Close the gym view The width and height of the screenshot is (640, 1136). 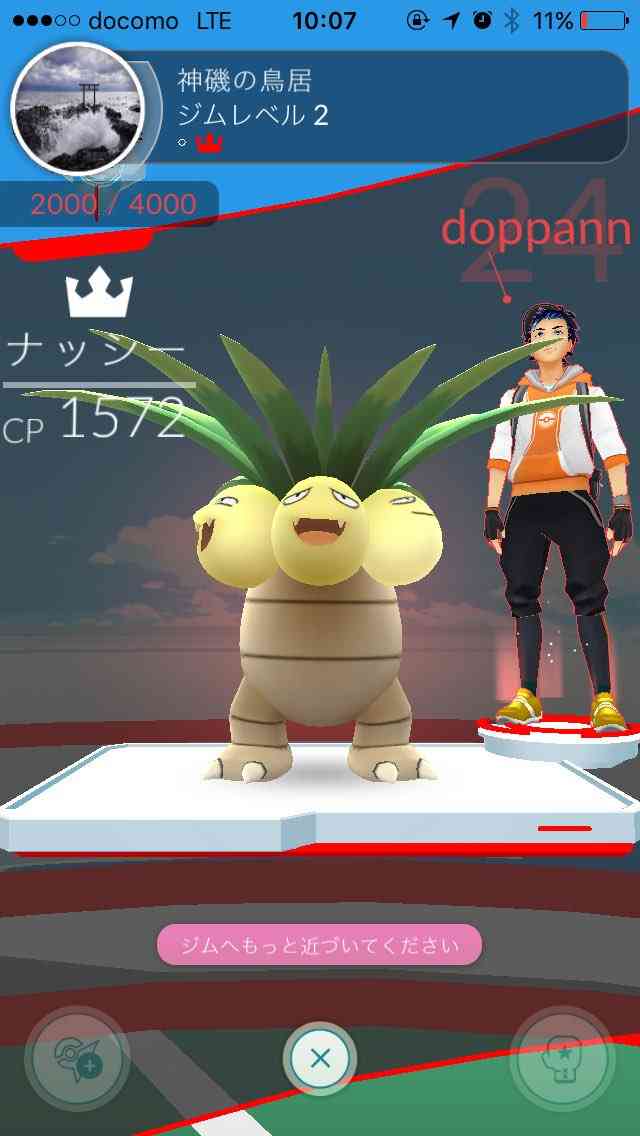coord(320,1058)
